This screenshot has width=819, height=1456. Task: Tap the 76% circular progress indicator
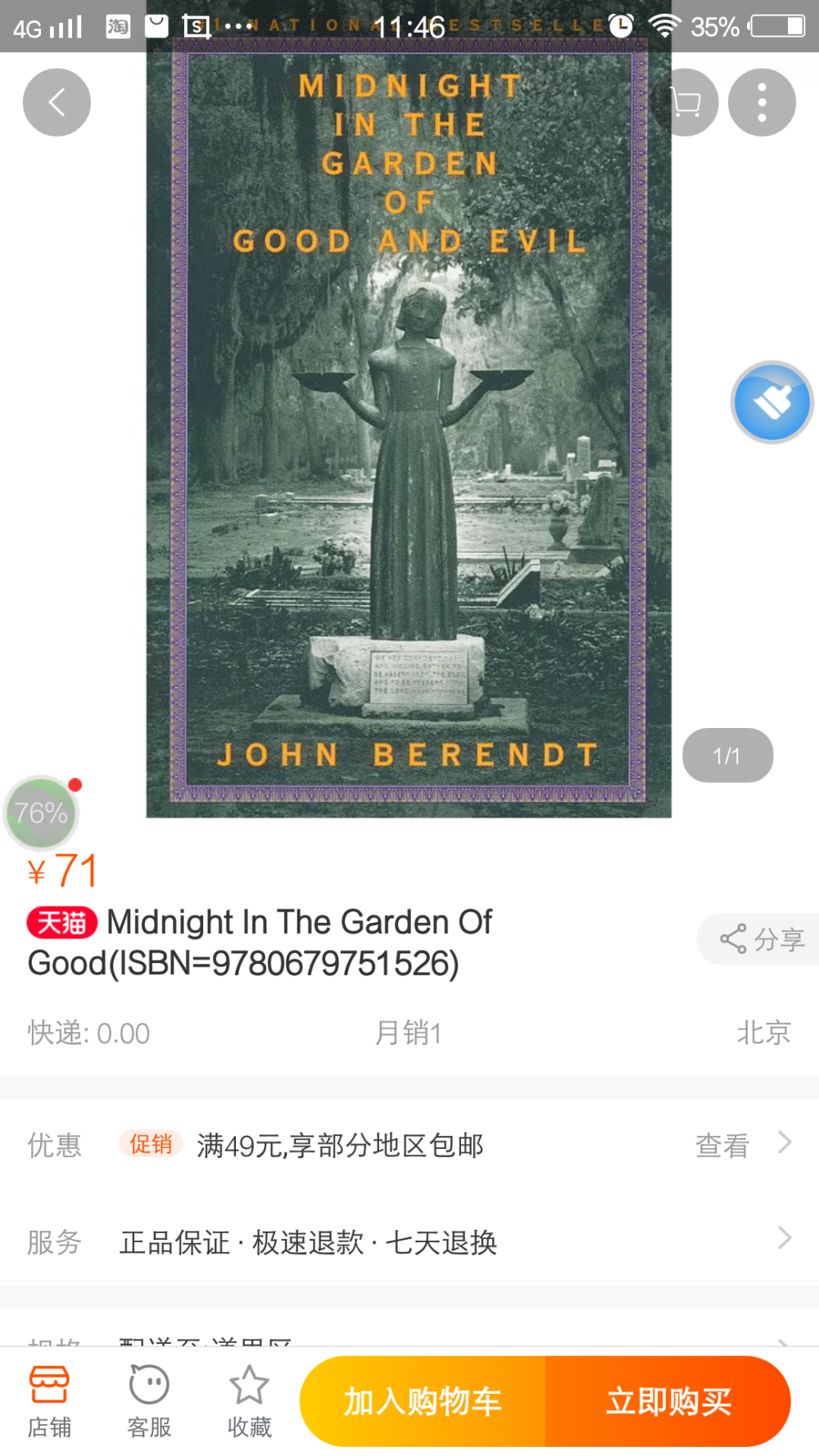click(x=41, y=812)
